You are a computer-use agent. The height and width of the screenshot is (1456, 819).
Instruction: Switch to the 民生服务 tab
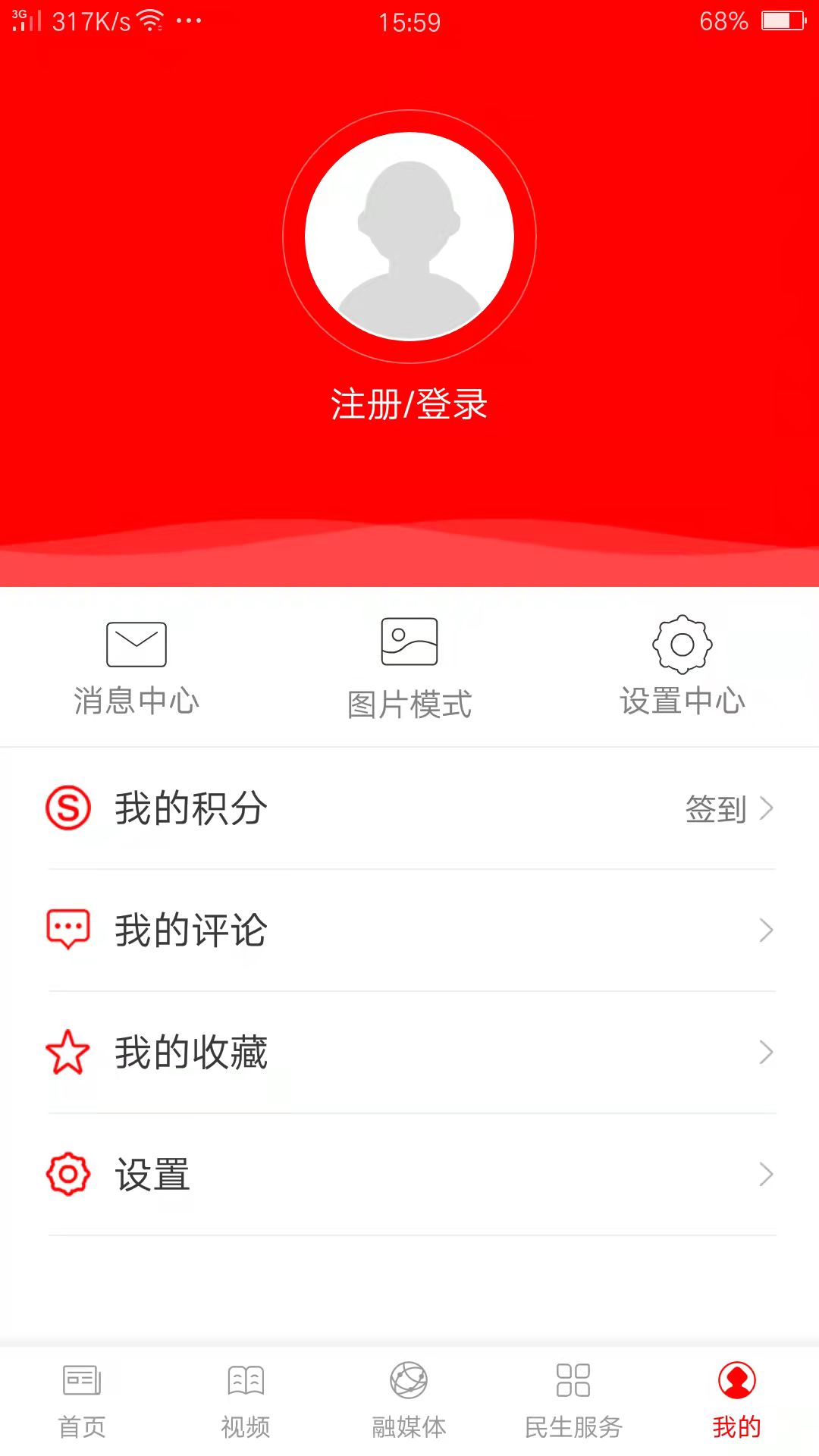pyautogui.click(x=573, y=1403)
